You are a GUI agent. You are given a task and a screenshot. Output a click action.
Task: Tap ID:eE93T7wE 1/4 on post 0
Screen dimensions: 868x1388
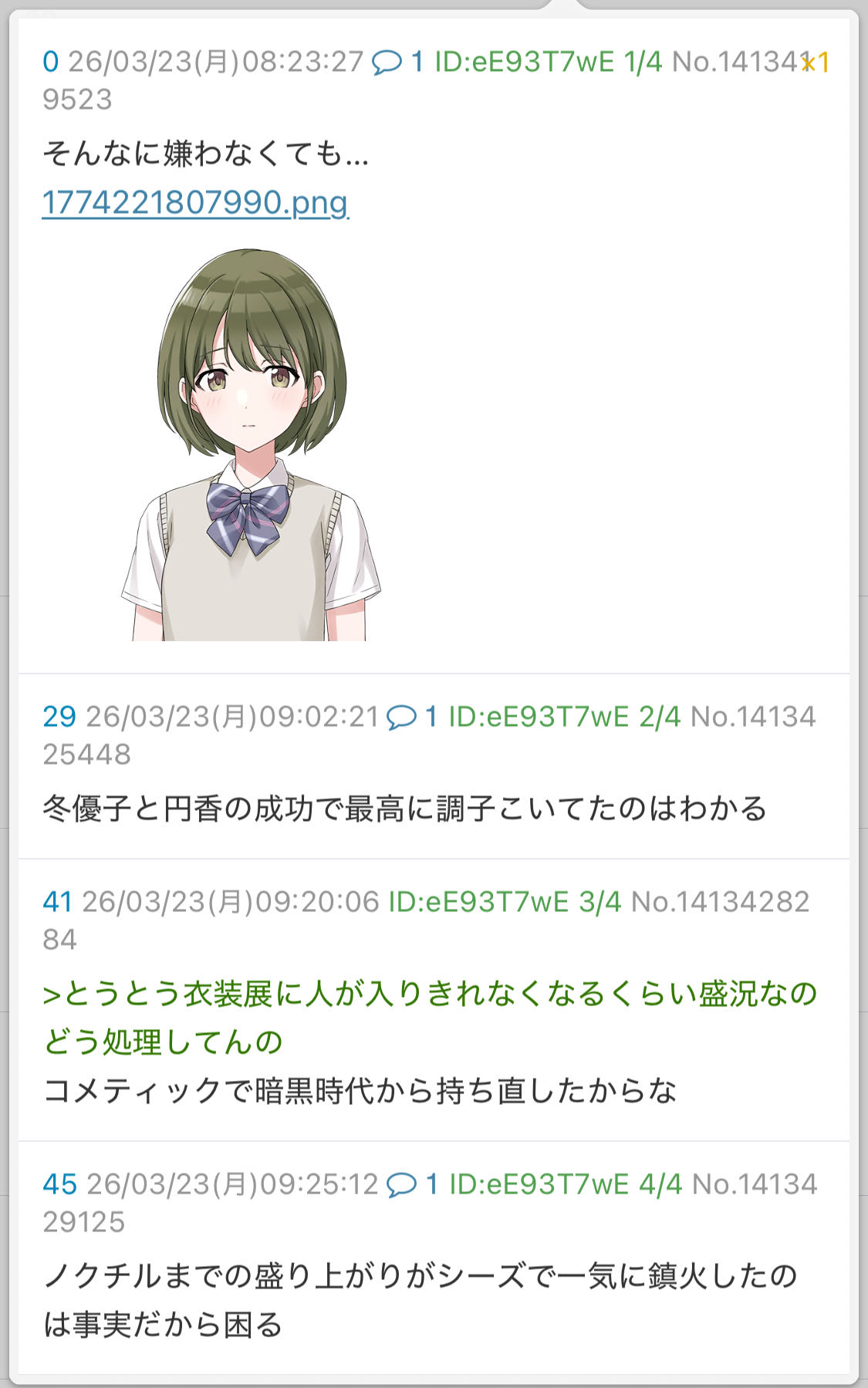point(548,62)
